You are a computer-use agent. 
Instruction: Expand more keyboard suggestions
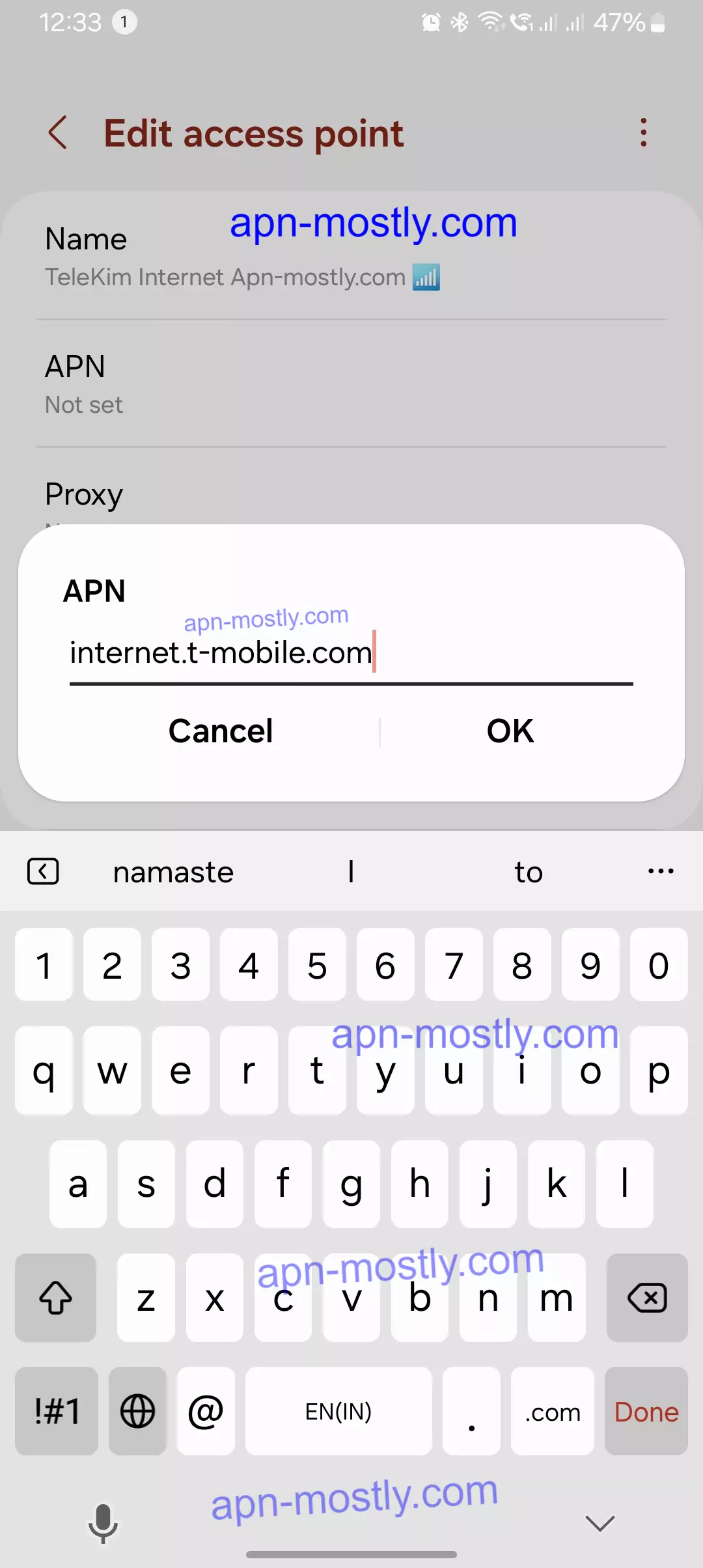(x=661, y=871)
